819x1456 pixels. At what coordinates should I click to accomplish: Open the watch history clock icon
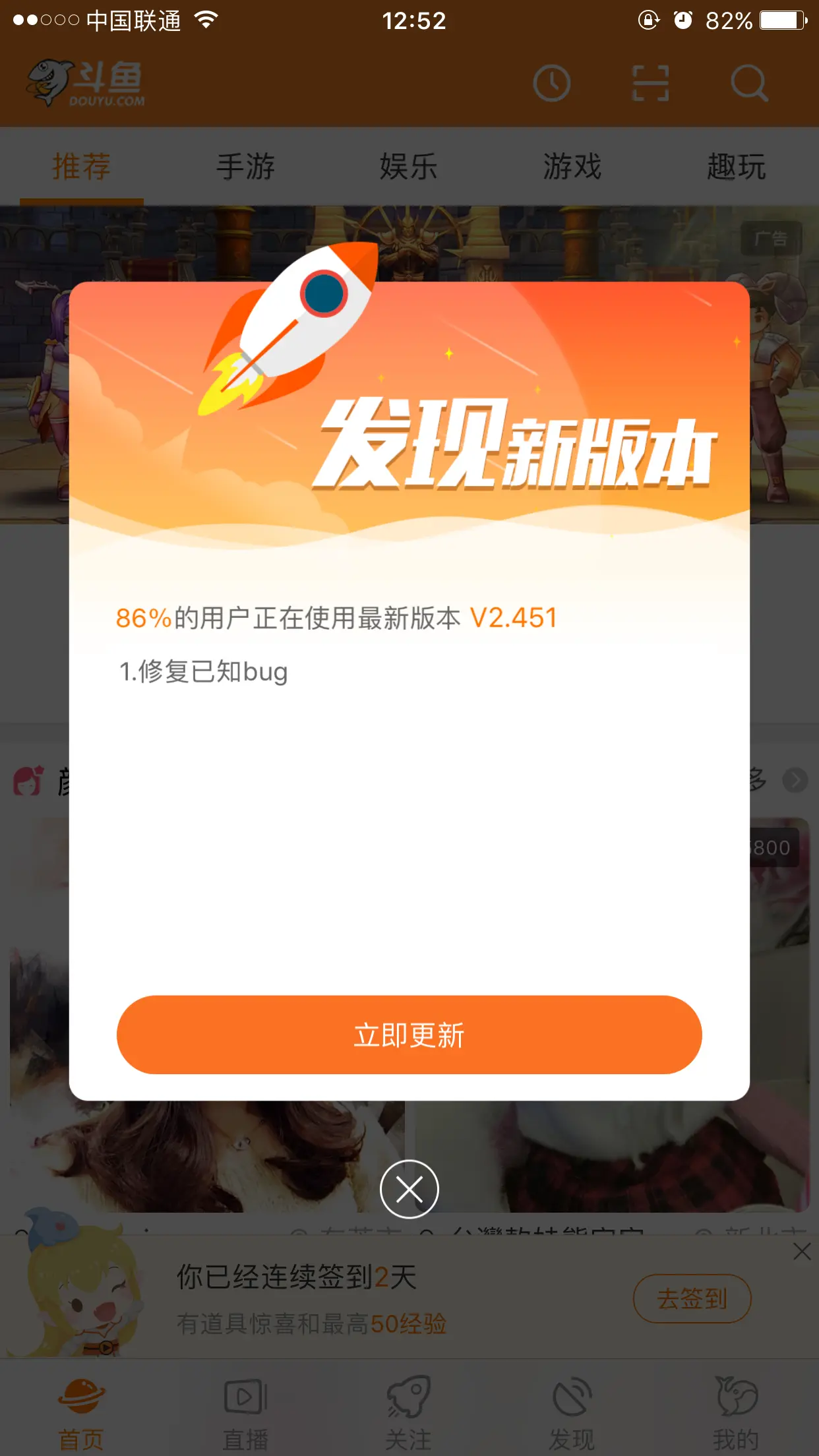click(552, 83)
